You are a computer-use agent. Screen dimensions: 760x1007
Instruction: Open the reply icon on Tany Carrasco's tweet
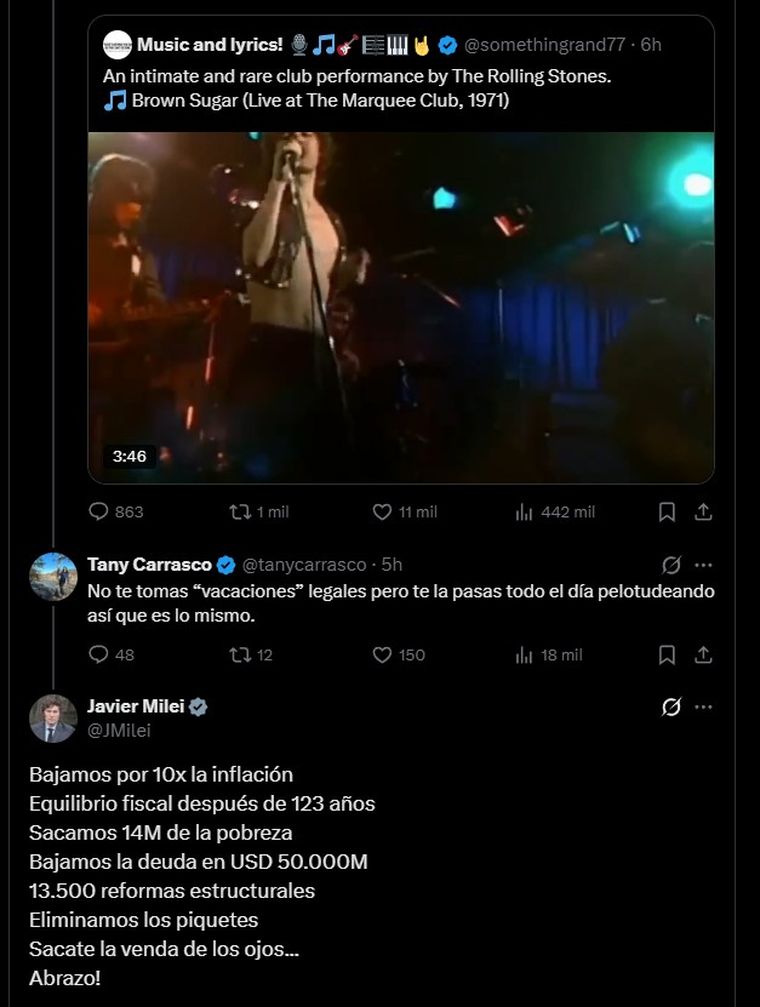click(98, 655)
